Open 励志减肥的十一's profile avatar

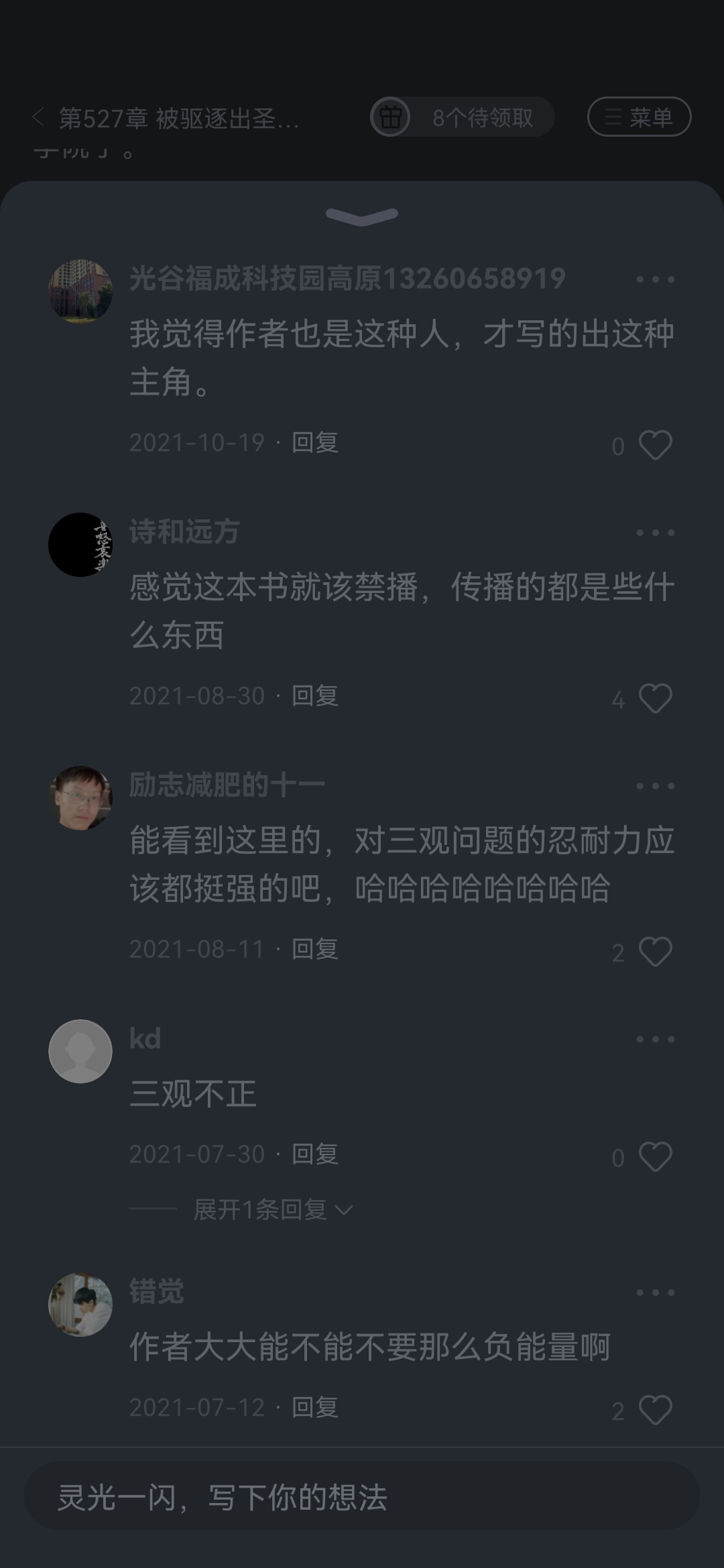80,798
